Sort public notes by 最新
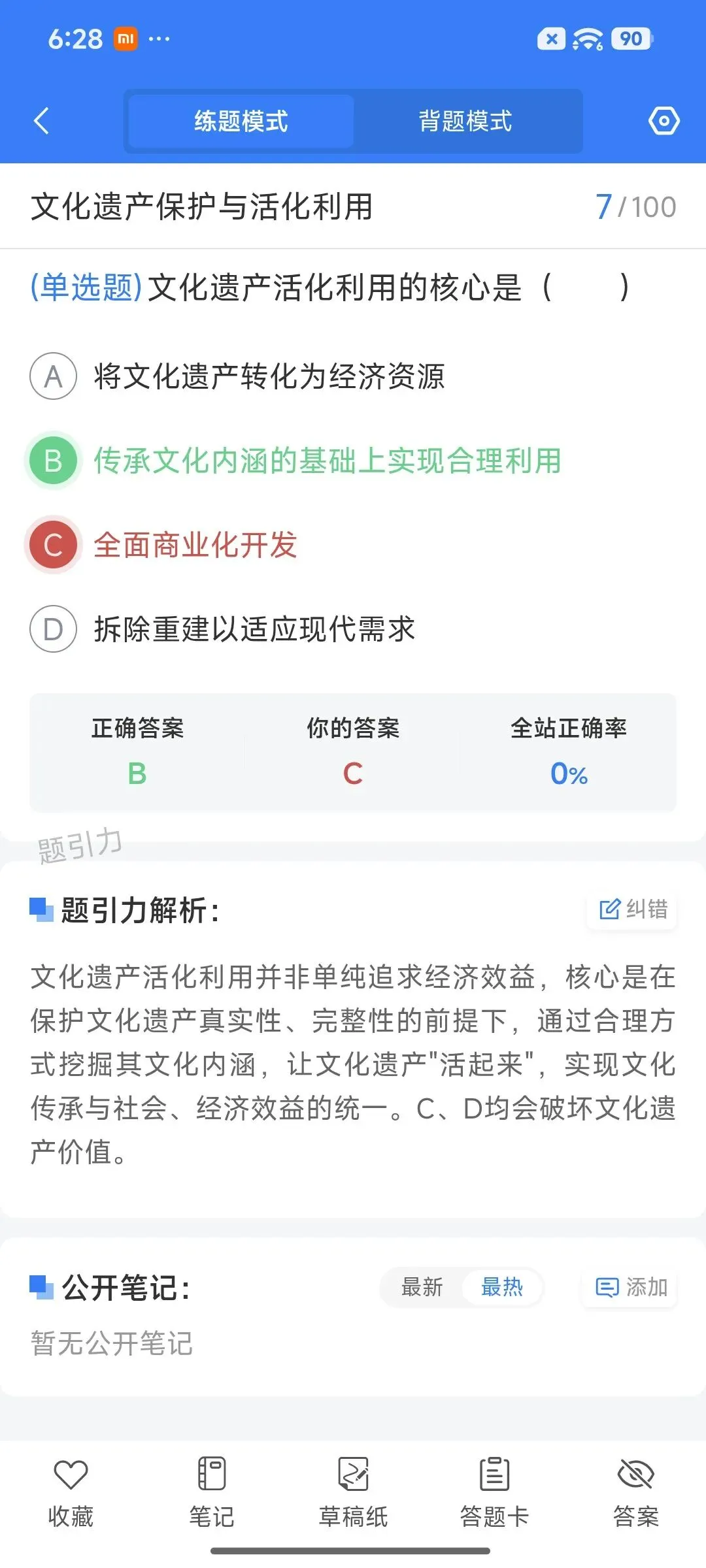Screen dimensions: 706x1568 [x=422, y=1287]
